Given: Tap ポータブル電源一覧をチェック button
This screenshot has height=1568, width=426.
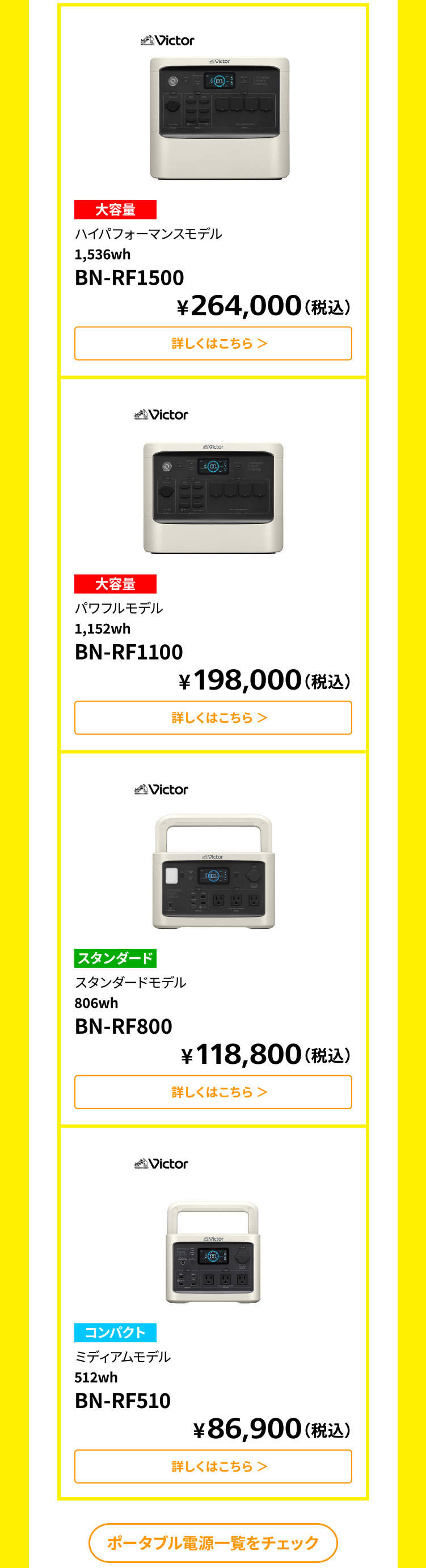Looking at the screenshot, I should 213,1542.
